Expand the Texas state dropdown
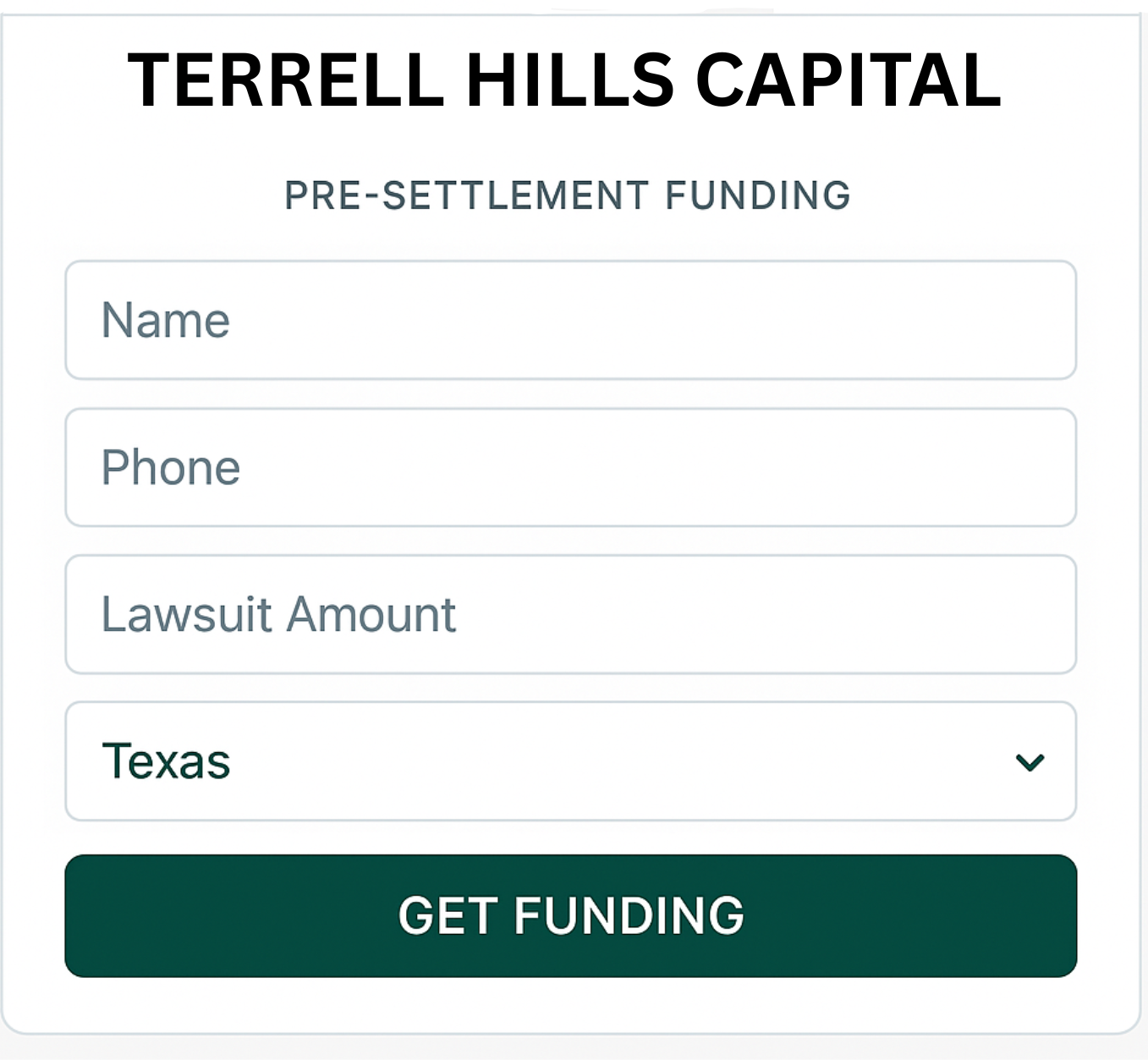Image resolution: width=1148 pixels, height=1060 pixels. [x=571, y=761]
